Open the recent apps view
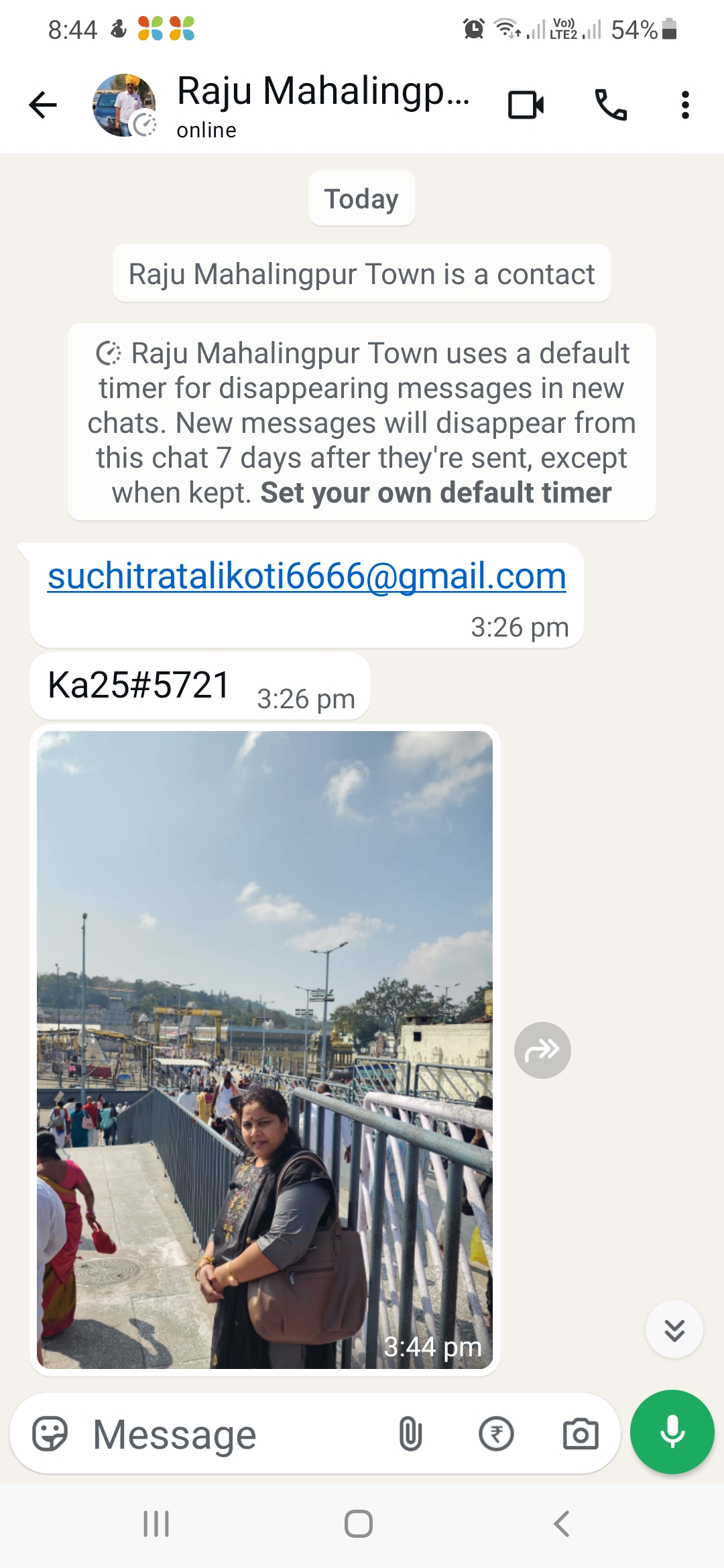The height and width of the screenshot is (1568, 724). 156,1524
